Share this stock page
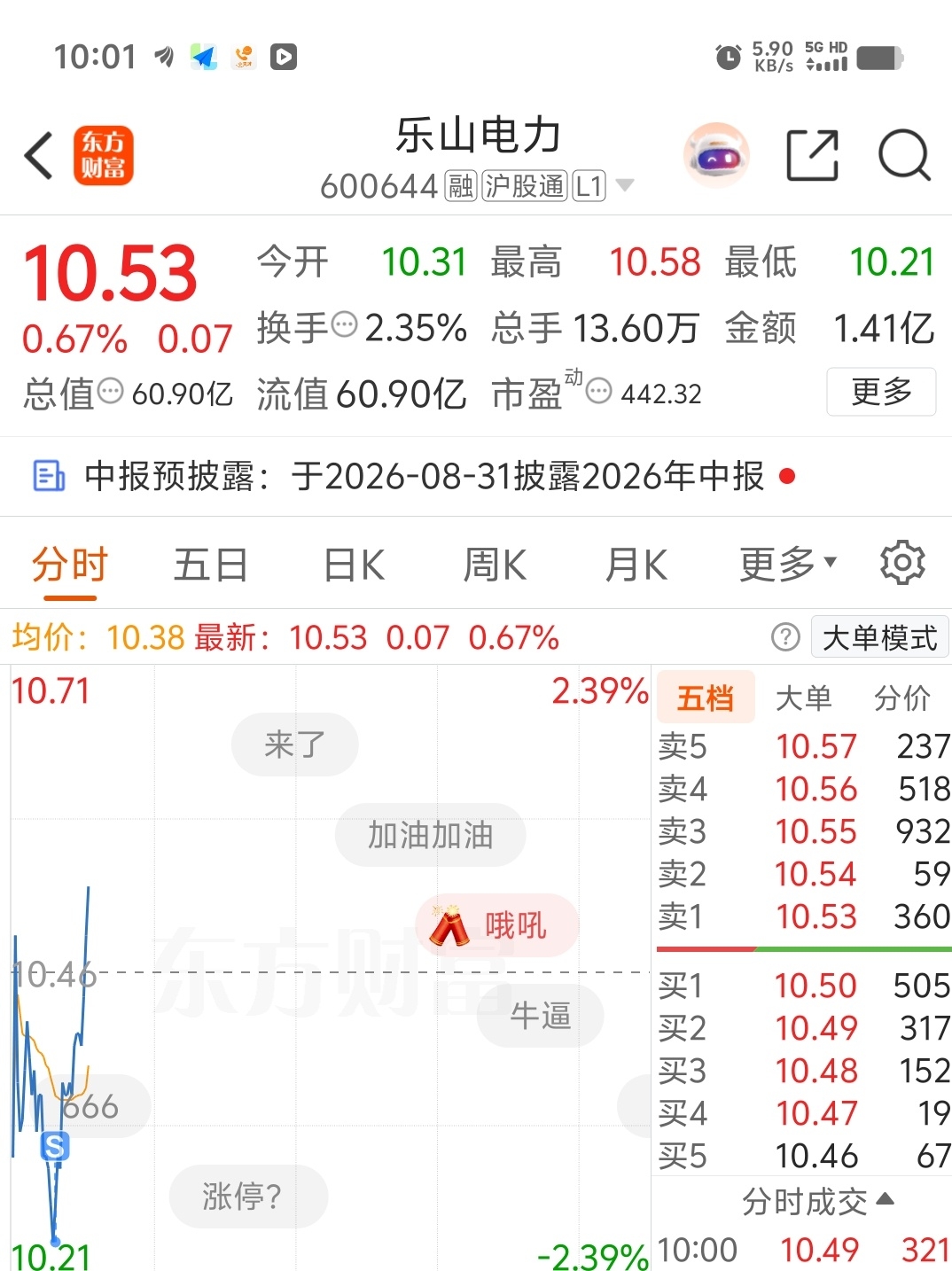Viewport: 952px width, 1271px height. [x=813, y=155]
